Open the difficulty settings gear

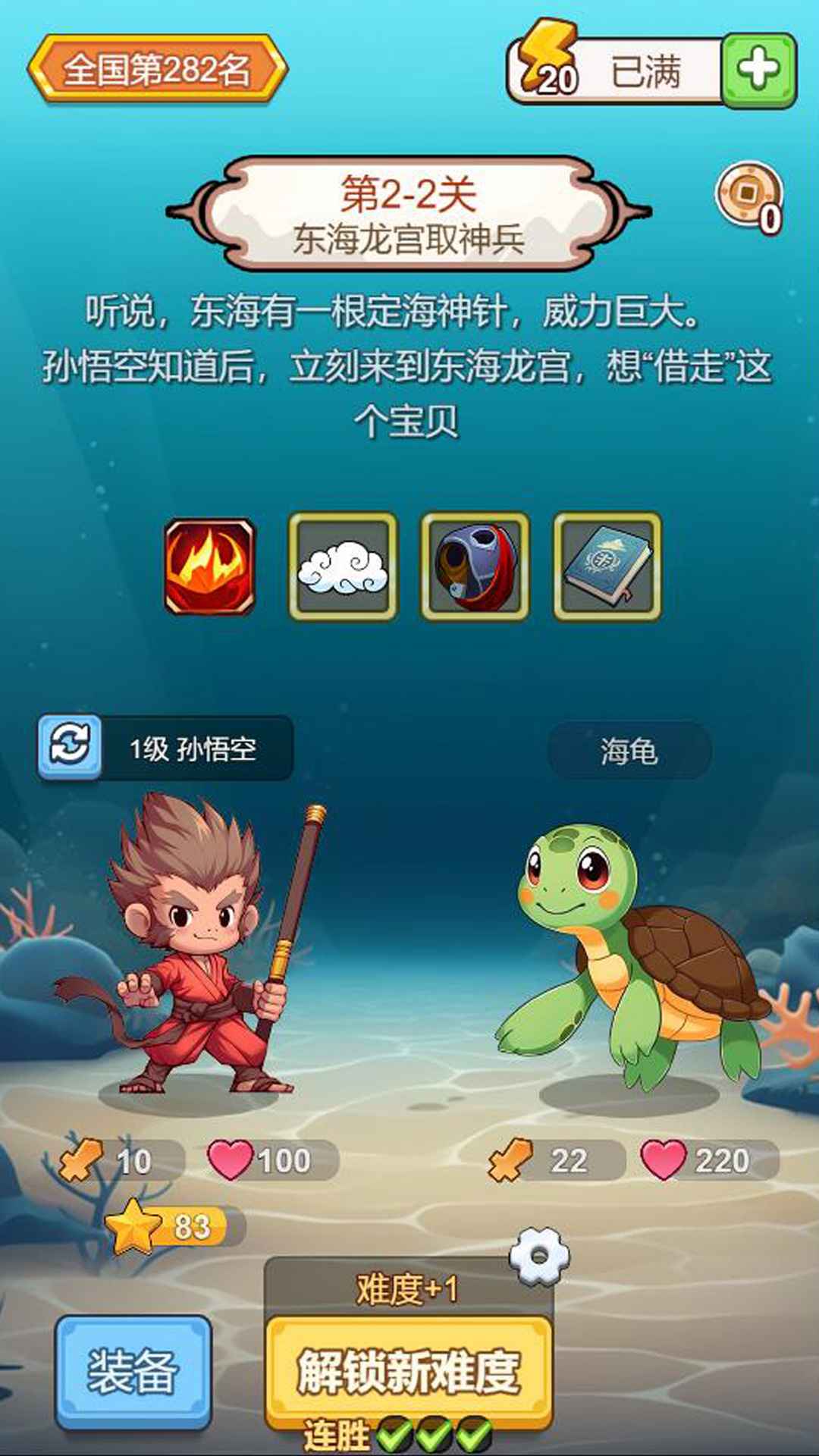(538, 1256)
